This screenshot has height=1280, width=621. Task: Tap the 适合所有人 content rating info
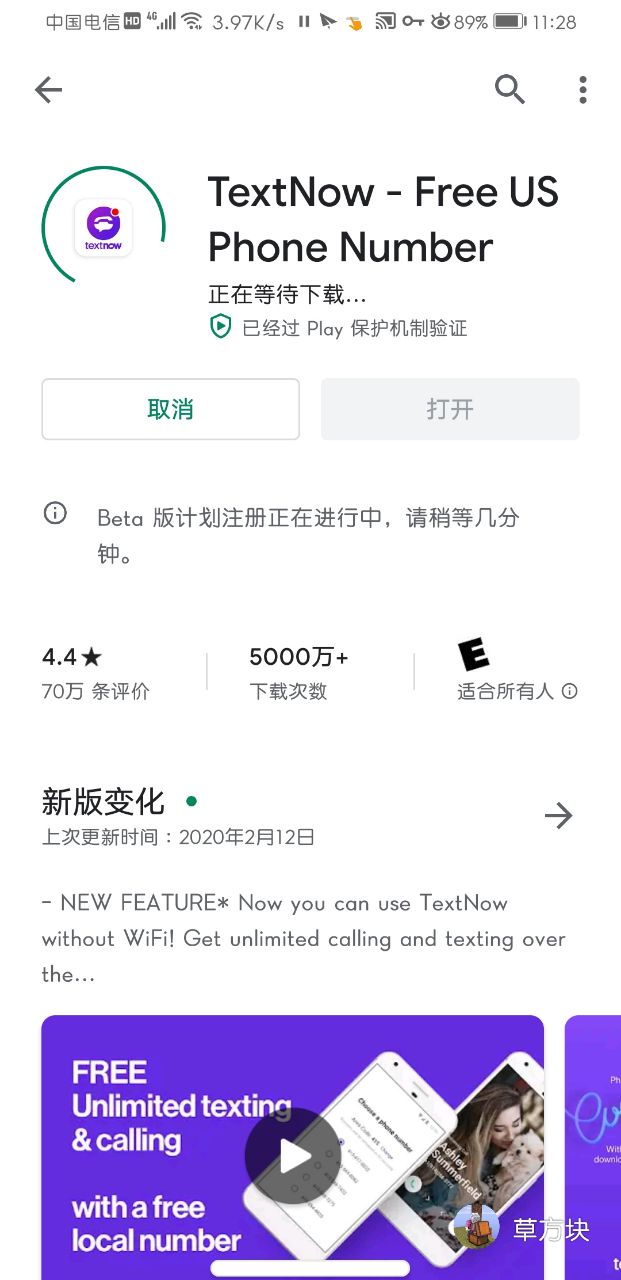(569, 691)
